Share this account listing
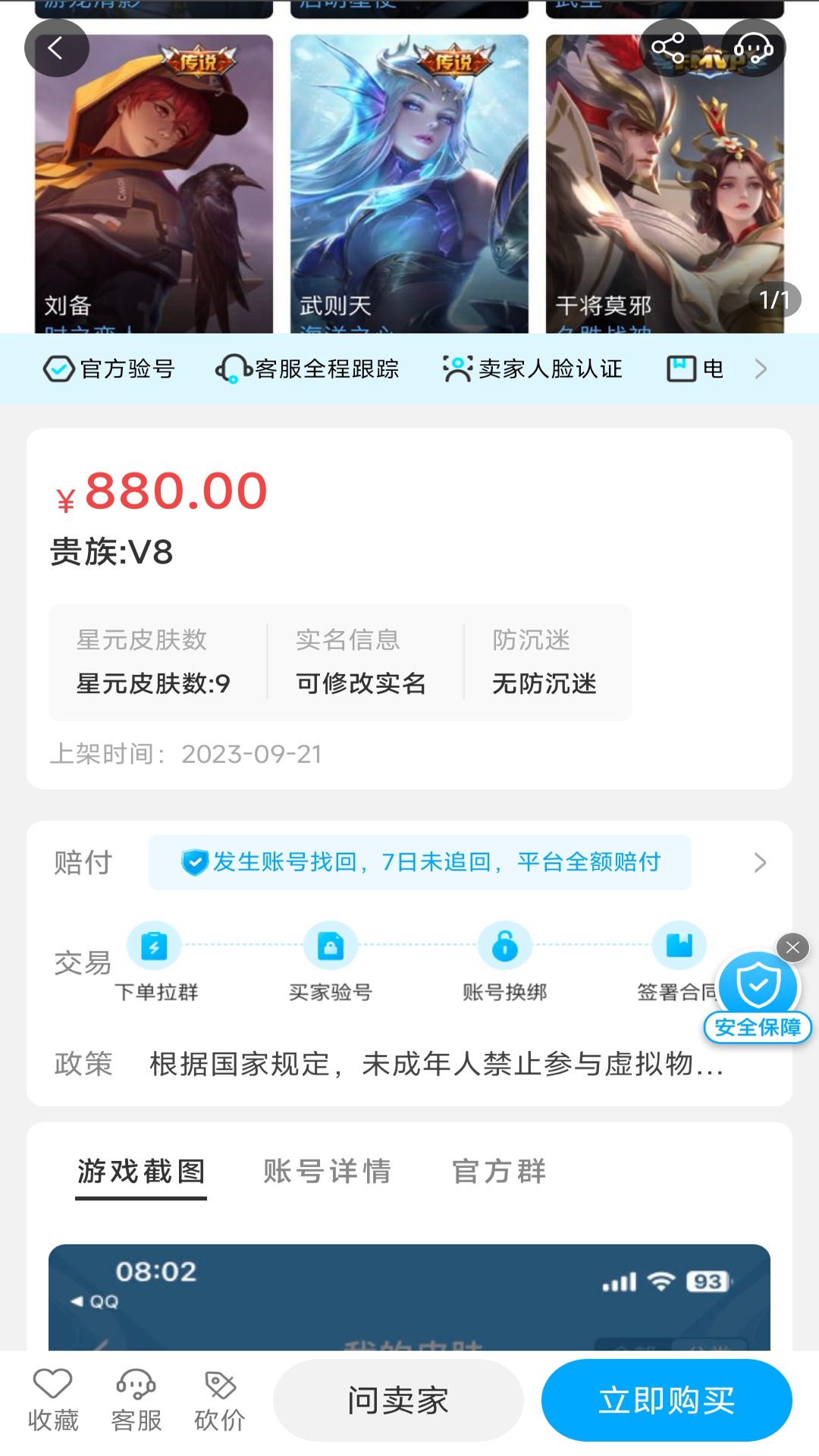 [x=668, y=49]
